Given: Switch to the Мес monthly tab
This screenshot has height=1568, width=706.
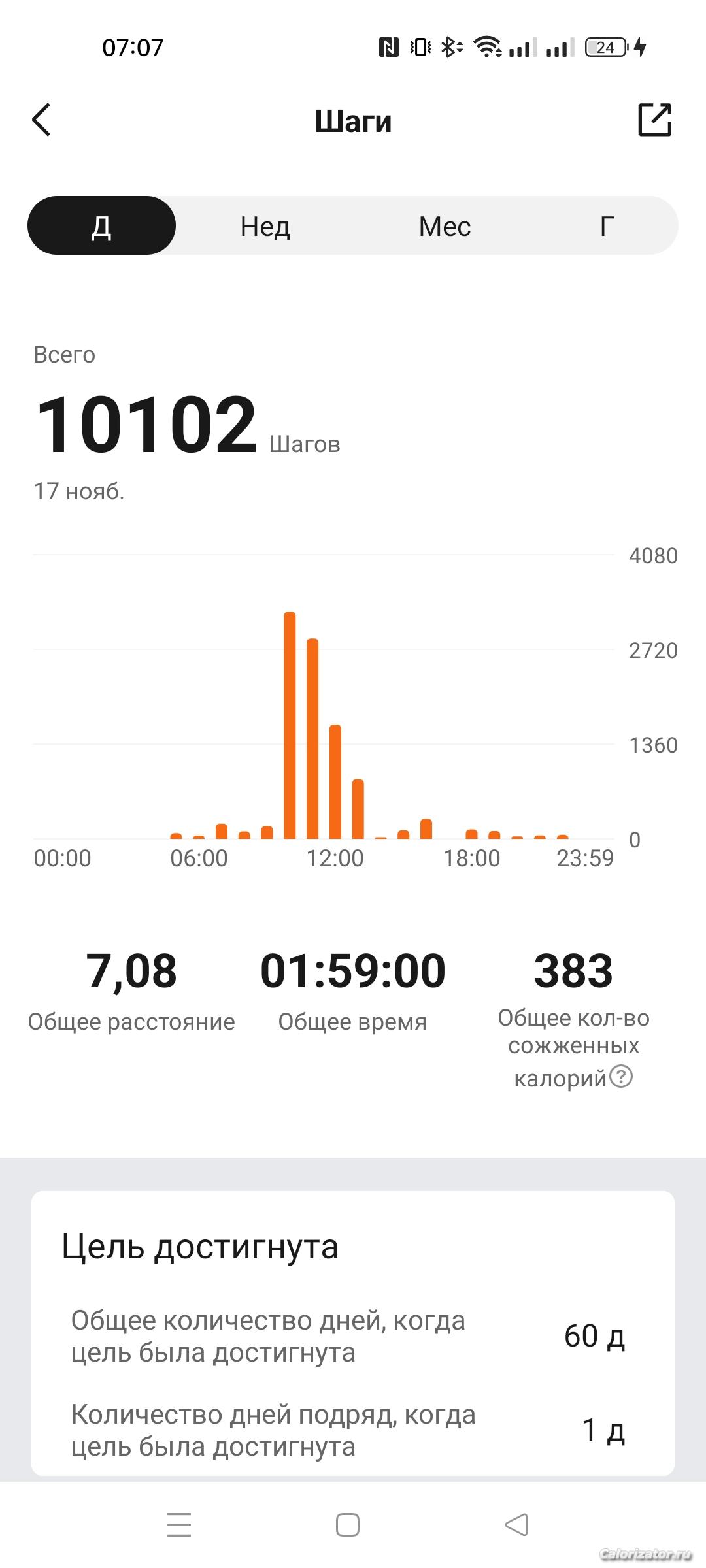Looking at the screenshot, I should 445,226.
